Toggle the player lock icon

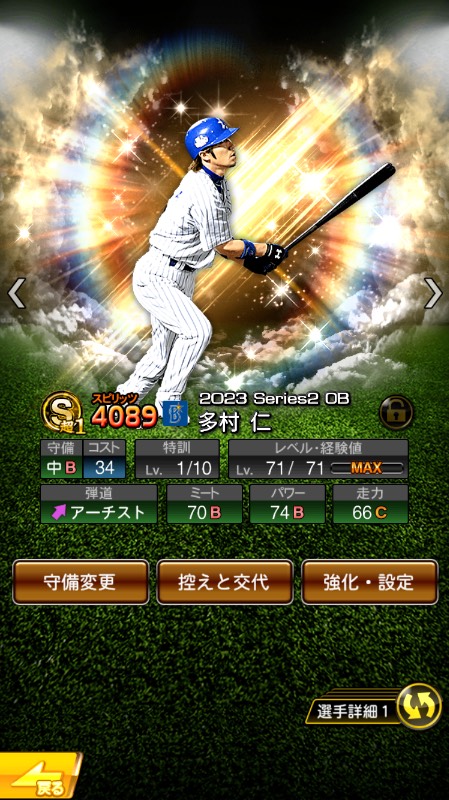[396, 412]
